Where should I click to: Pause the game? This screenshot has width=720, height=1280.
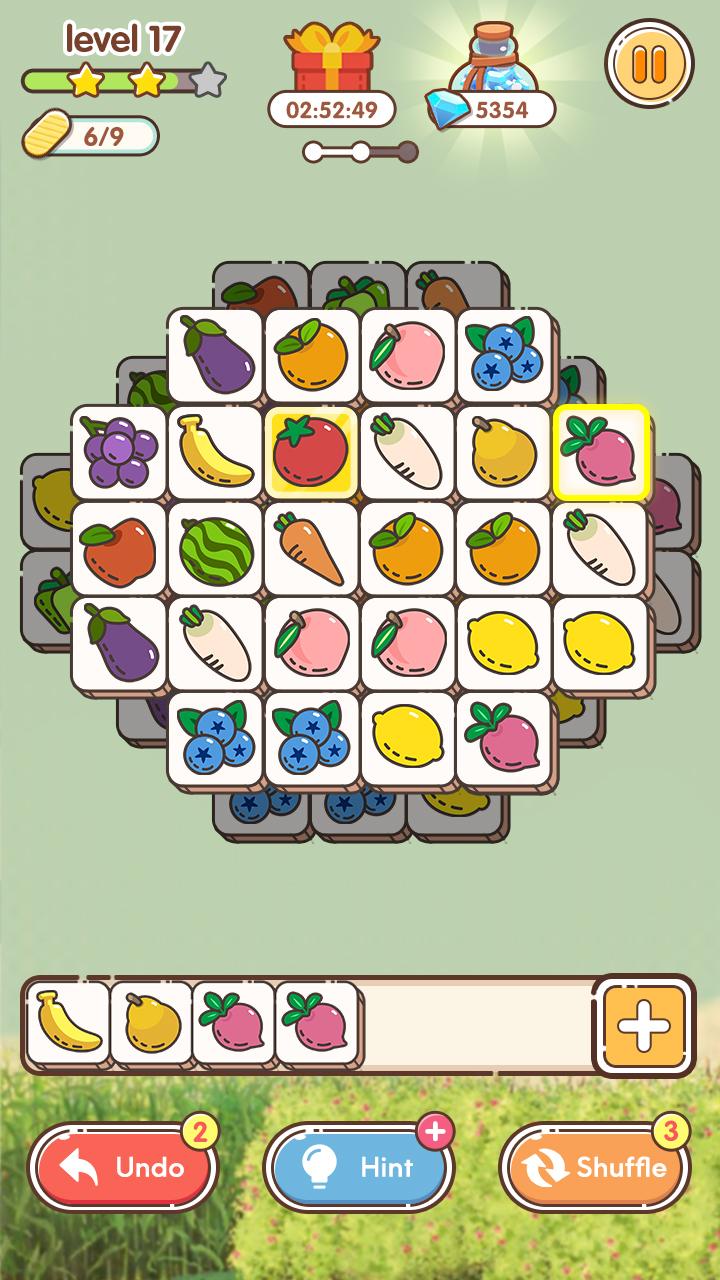click(649, 64)
